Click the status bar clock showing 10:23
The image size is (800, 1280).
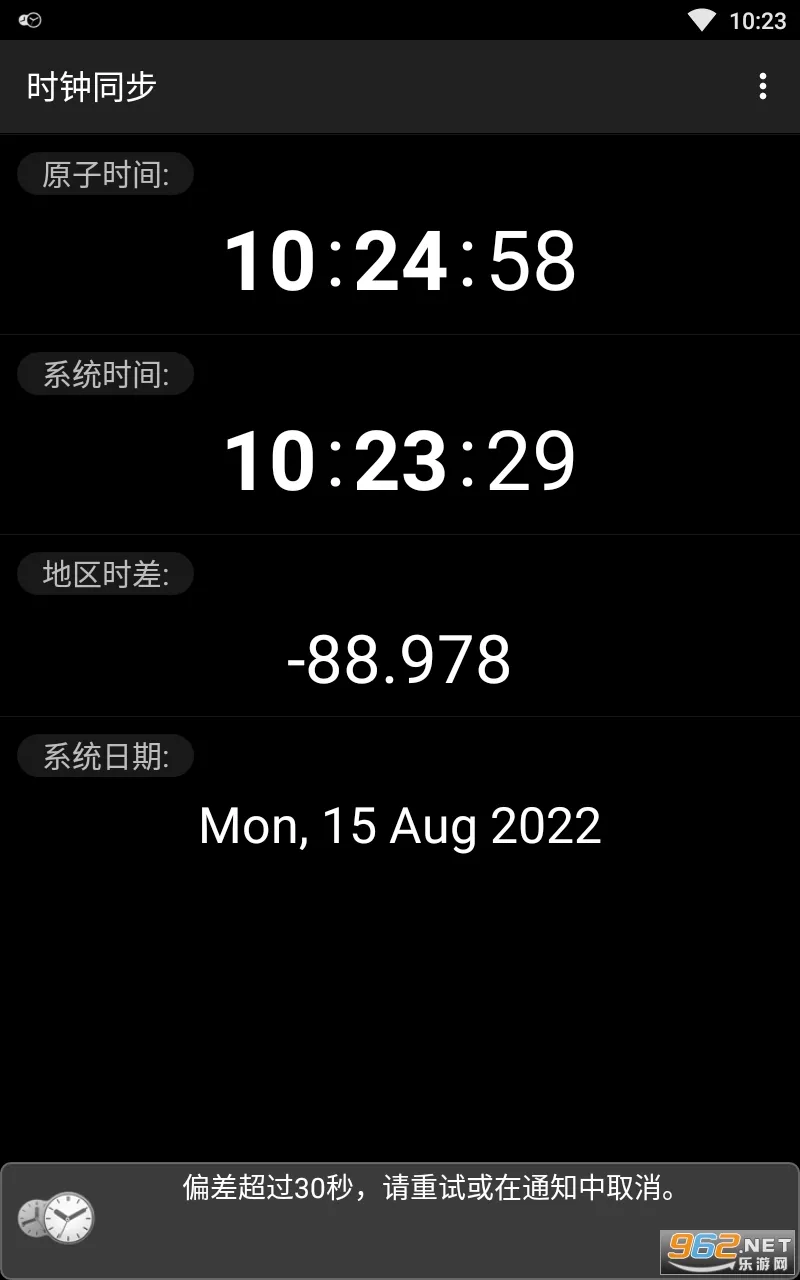[x=756, y=18]
